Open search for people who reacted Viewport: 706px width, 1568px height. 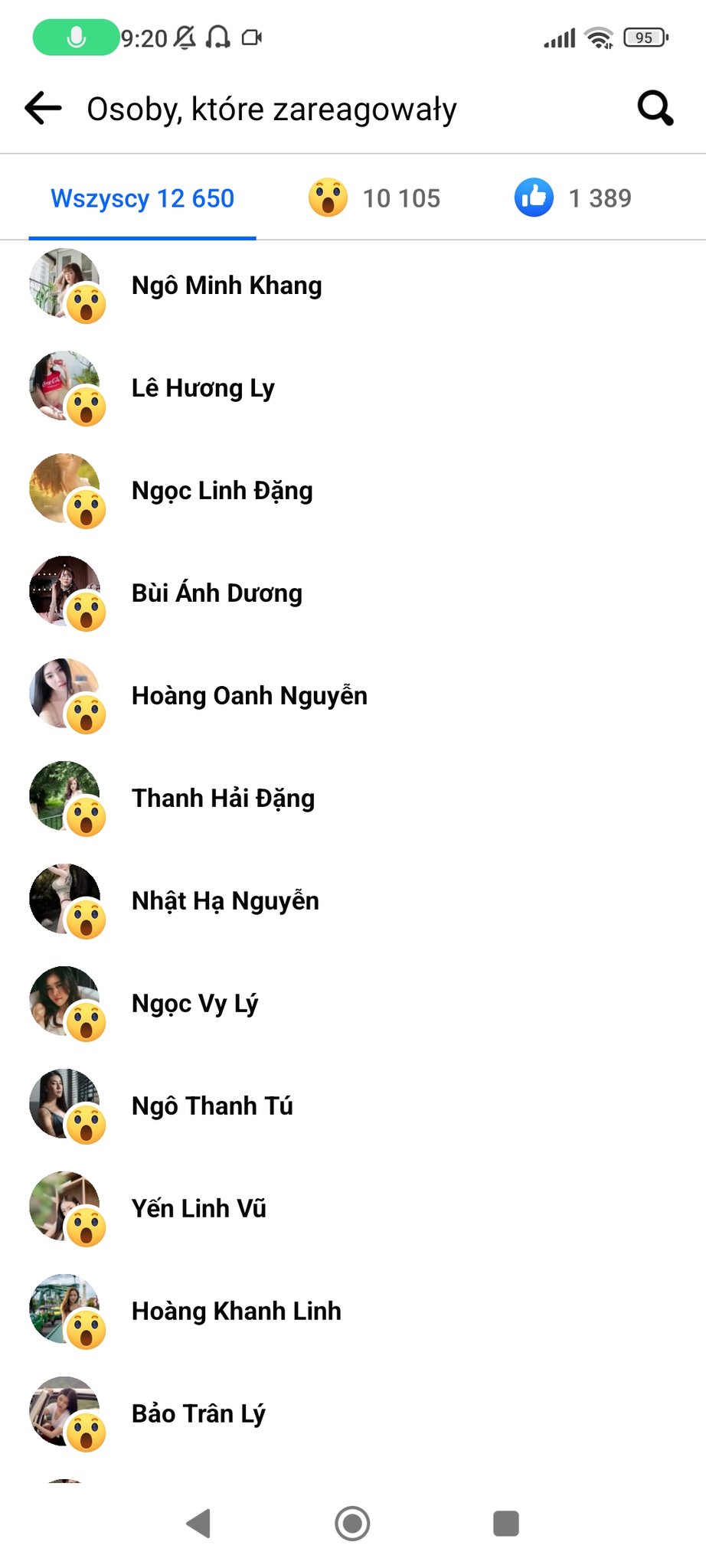[x=655, y=108]
